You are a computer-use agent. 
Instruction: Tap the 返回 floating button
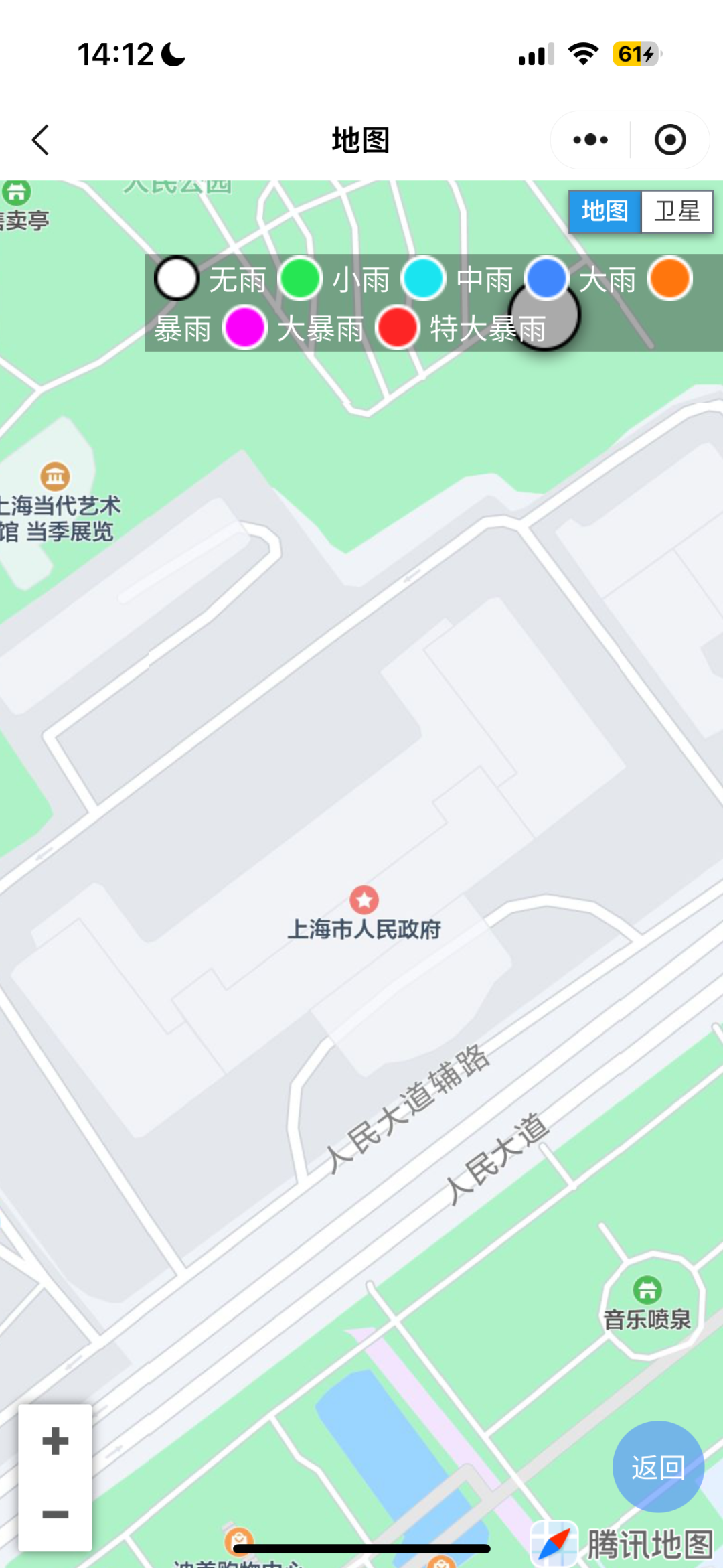(658, 1467)
